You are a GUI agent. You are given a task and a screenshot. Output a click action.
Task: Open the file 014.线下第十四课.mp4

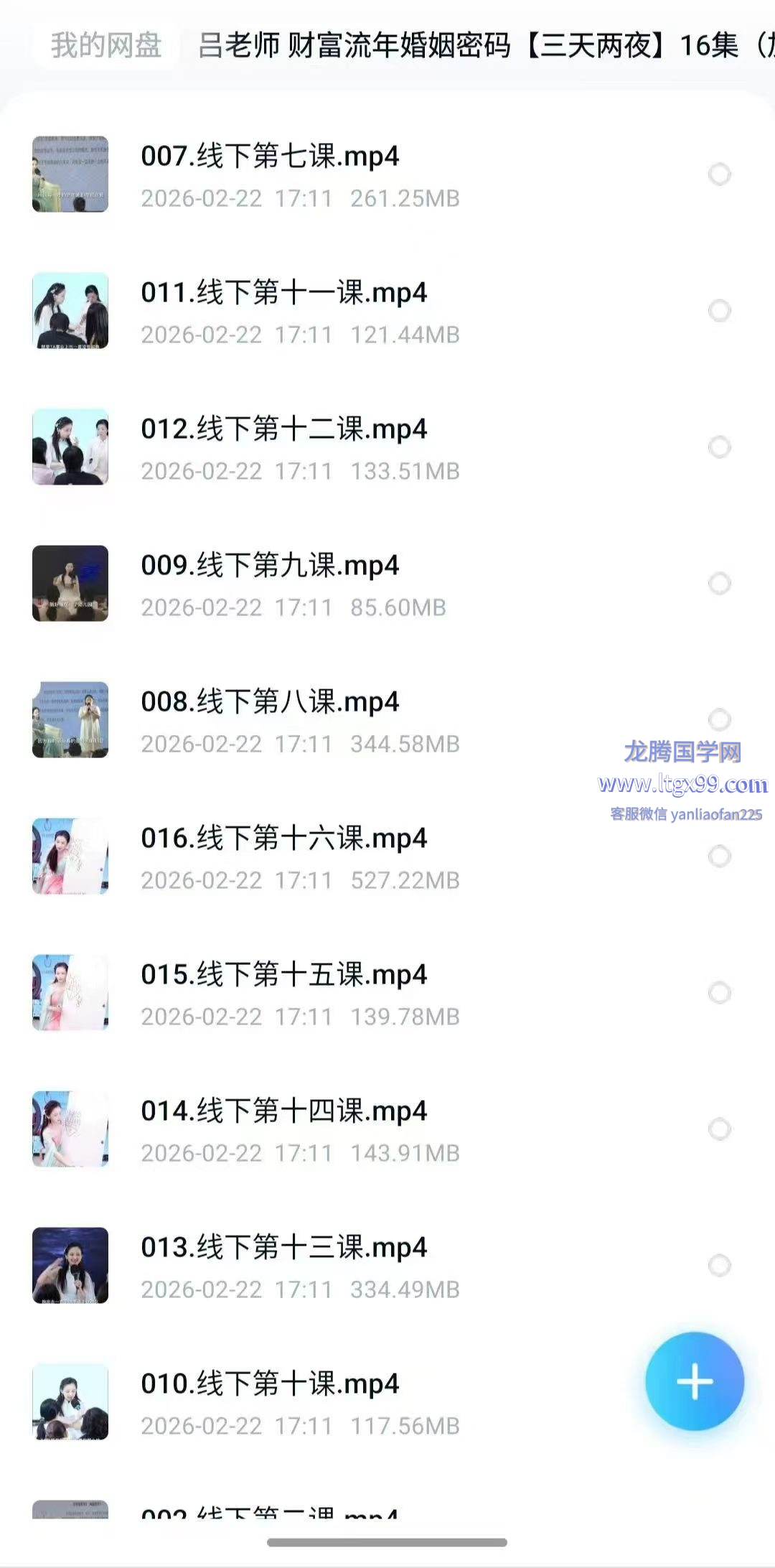tap(283, 1111)
